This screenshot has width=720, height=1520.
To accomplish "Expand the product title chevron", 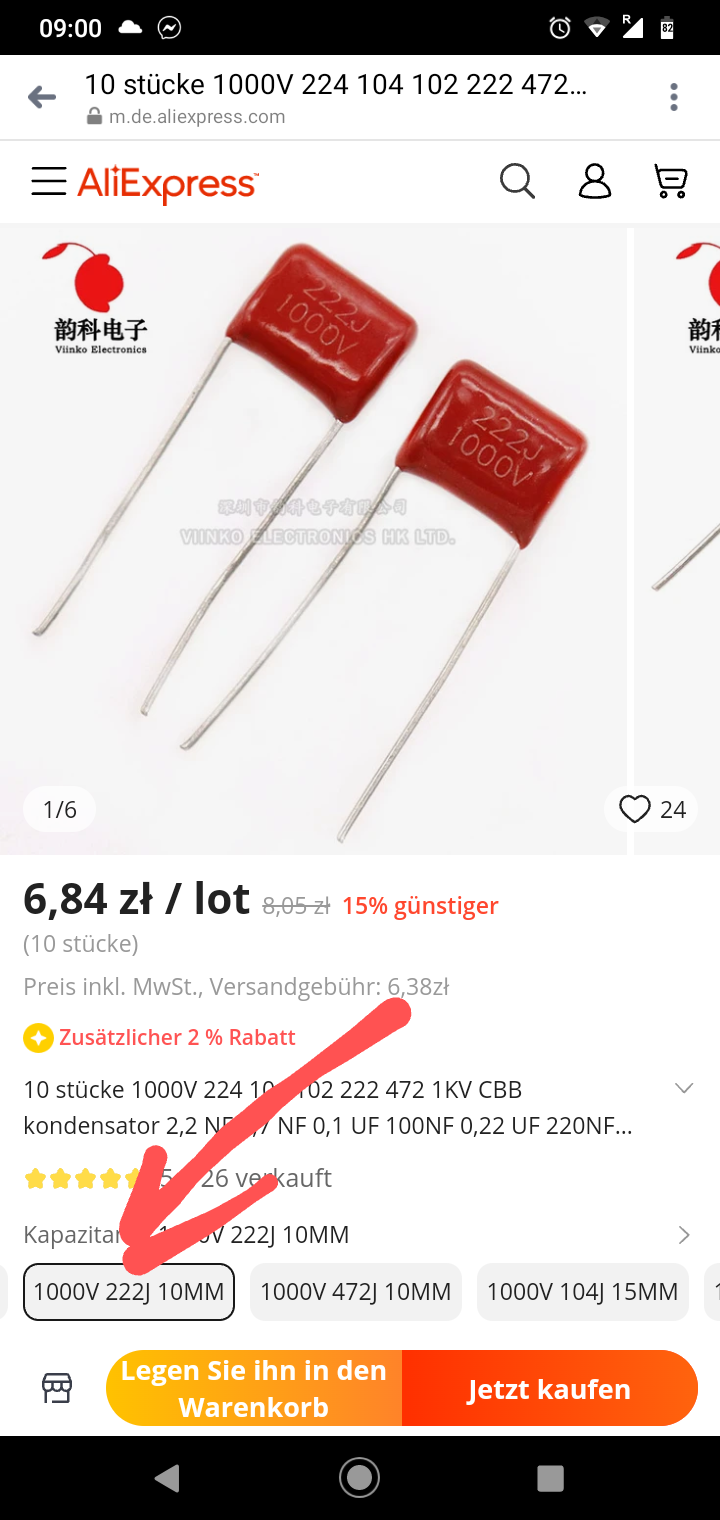I will [x=684, y=1089].
